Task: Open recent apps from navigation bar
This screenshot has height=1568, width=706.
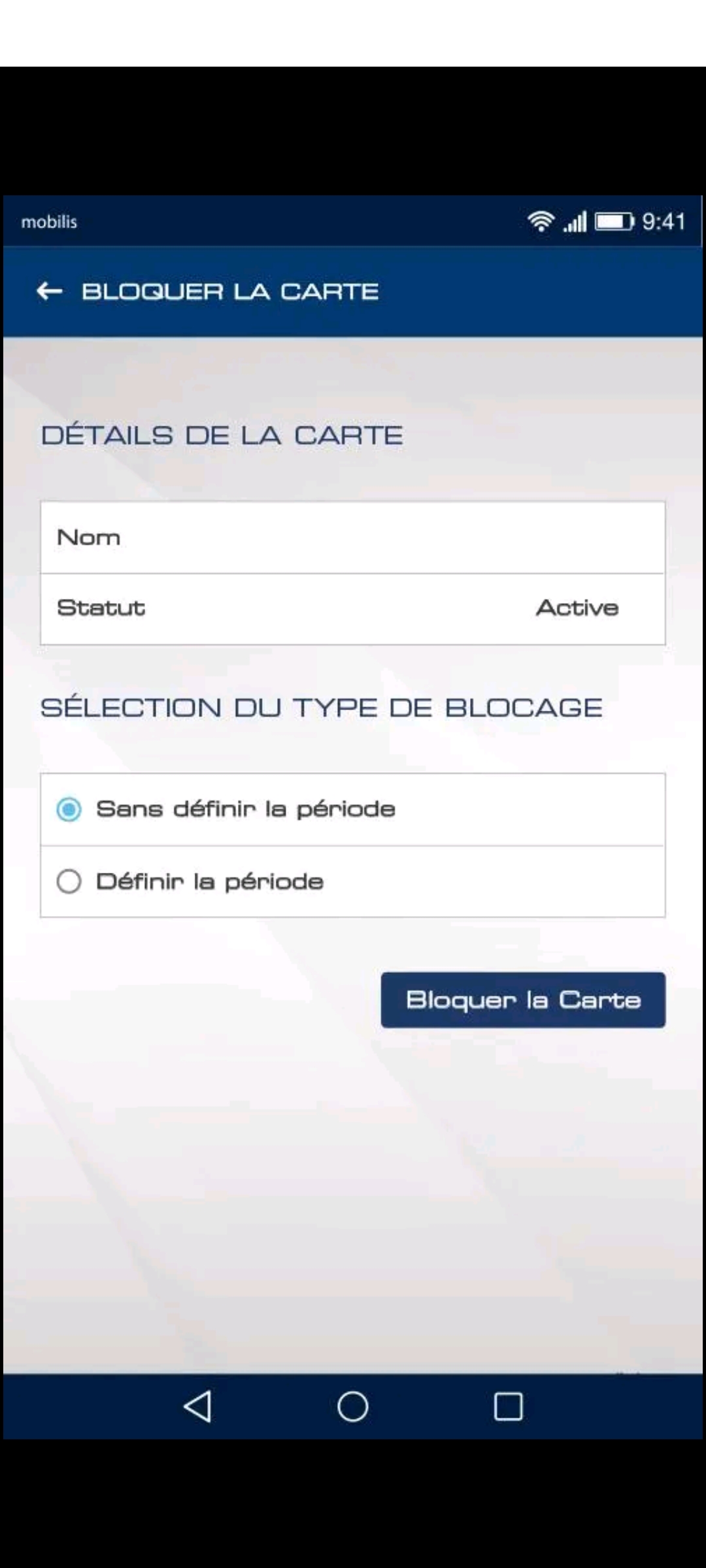Action: click(508, 1407)
